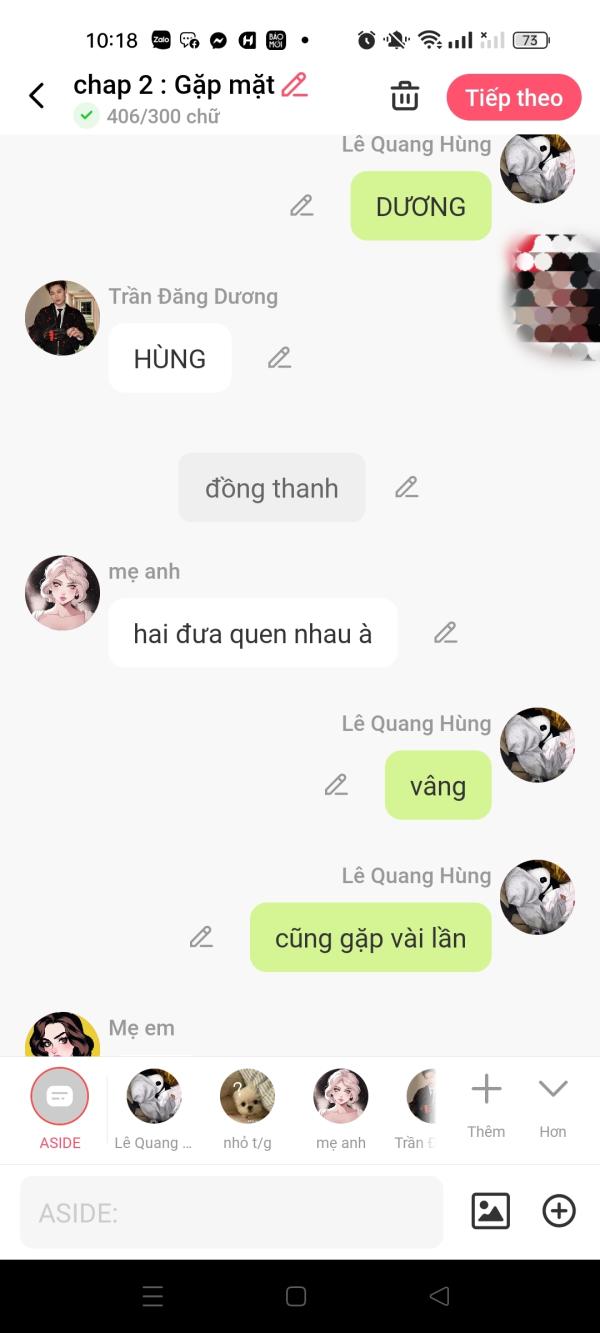Open the circled plus options
This screenshot has width=600, height=1333.
[x=559, y=1211]
